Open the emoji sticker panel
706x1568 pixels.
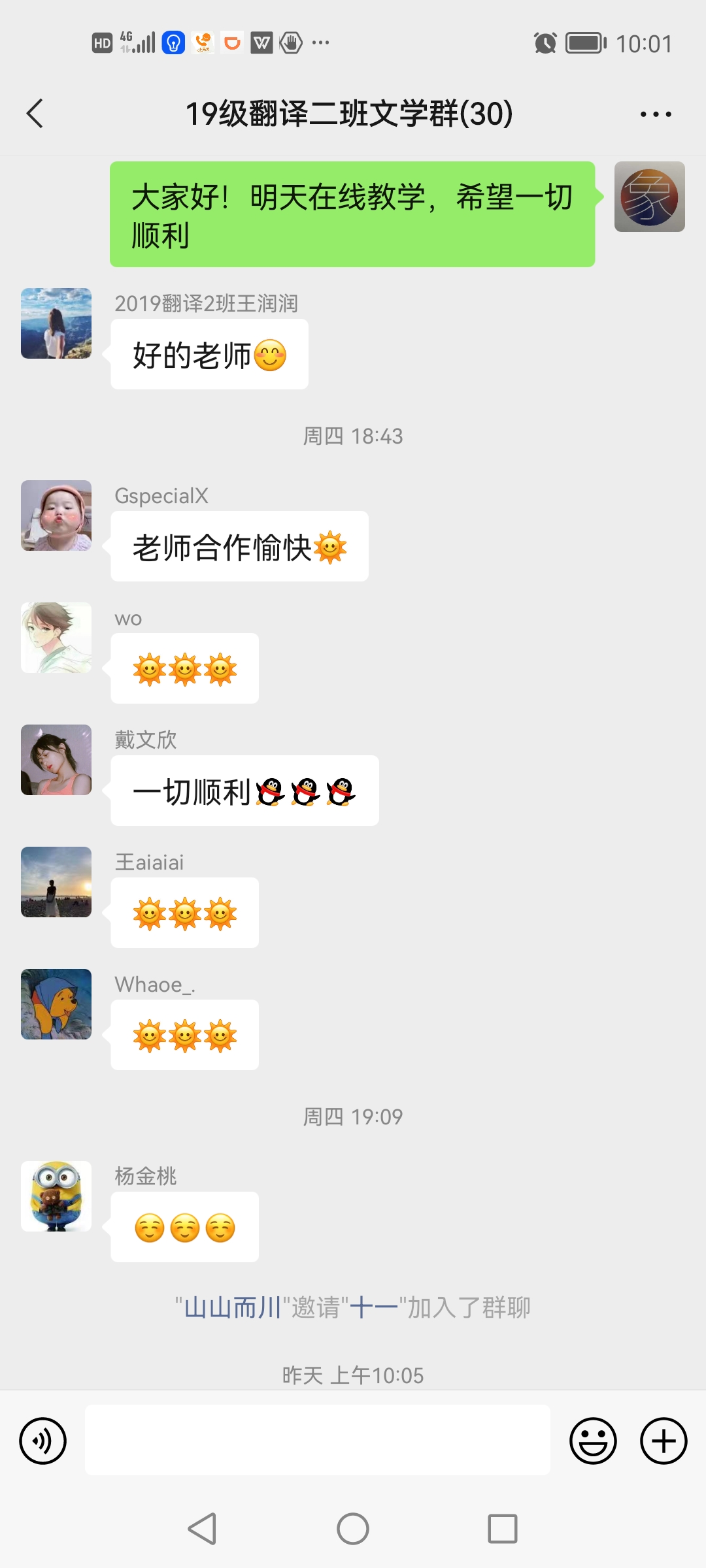pyautogui.click(x=593, y=1441)
